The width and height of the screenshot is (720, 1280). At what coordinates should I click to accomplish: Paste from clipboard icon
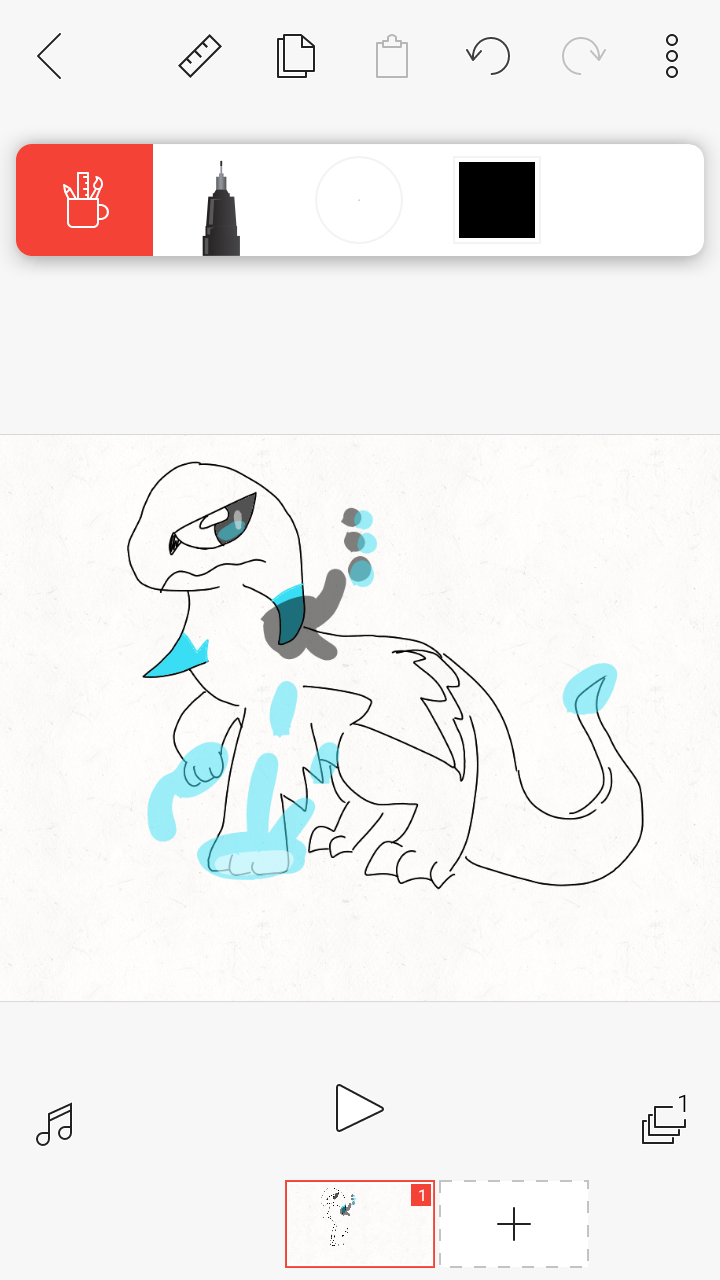pyautogui.click(x=392, y=56)
